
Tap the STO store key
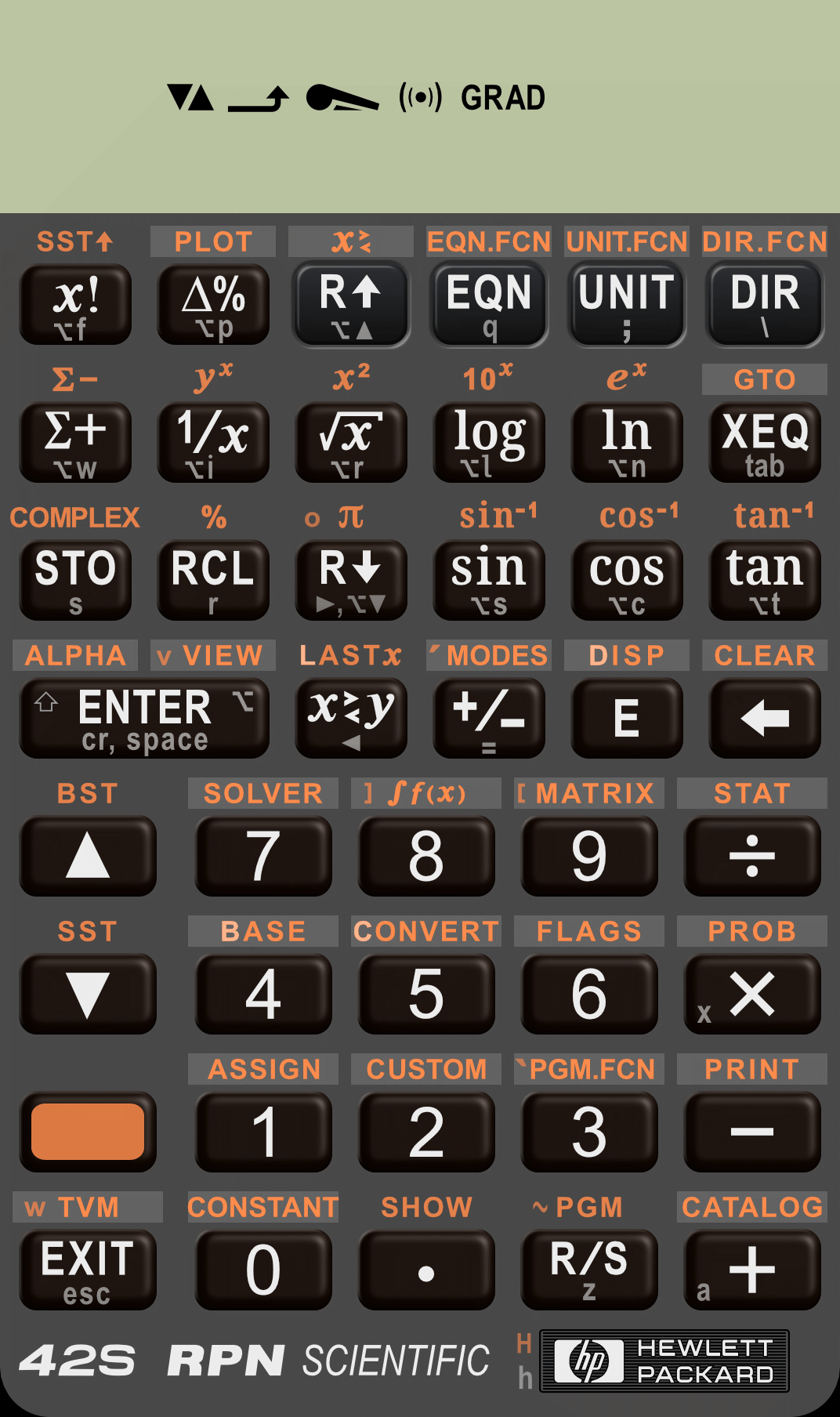[75, 580]
